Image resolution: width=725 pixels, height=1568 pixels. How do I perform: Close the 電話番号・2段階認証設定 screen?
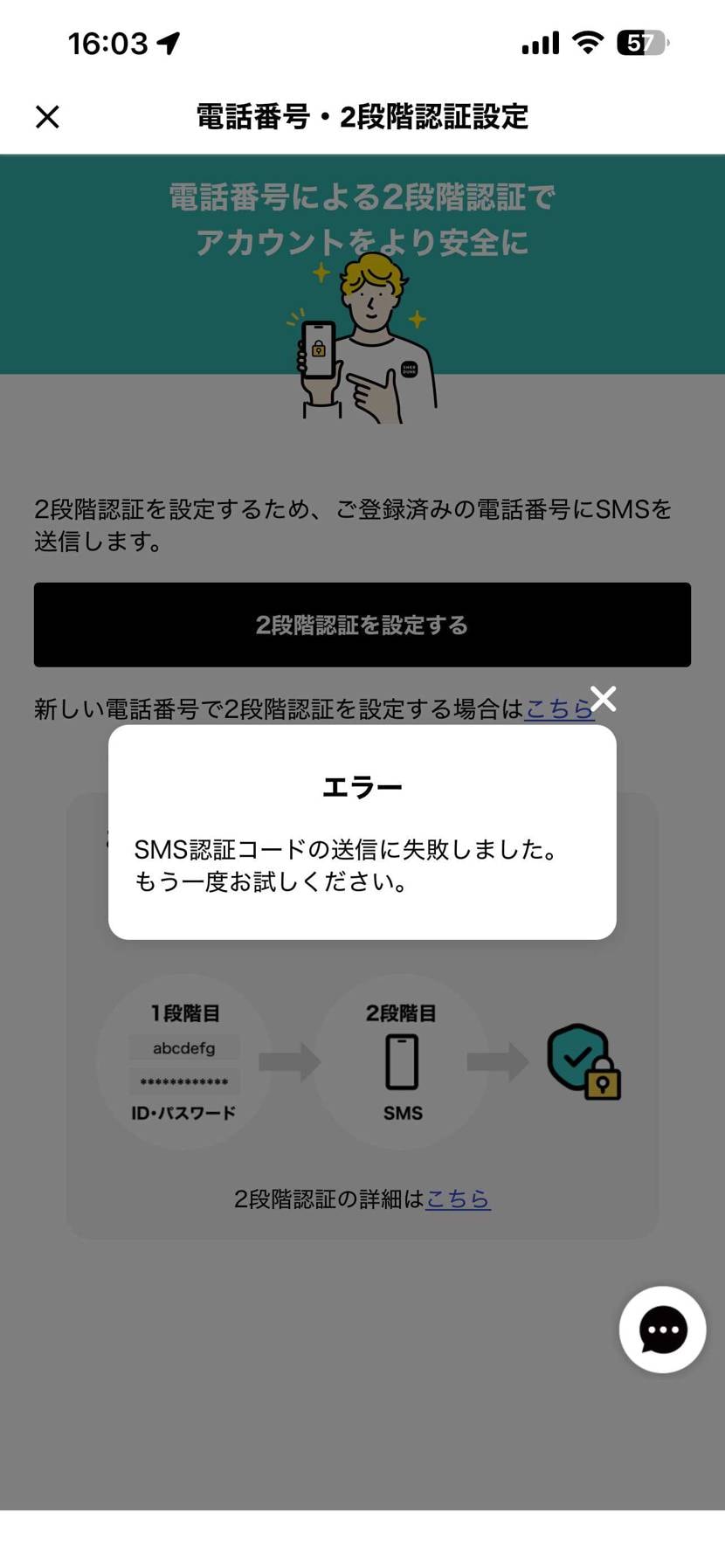[x=46, y=116]
